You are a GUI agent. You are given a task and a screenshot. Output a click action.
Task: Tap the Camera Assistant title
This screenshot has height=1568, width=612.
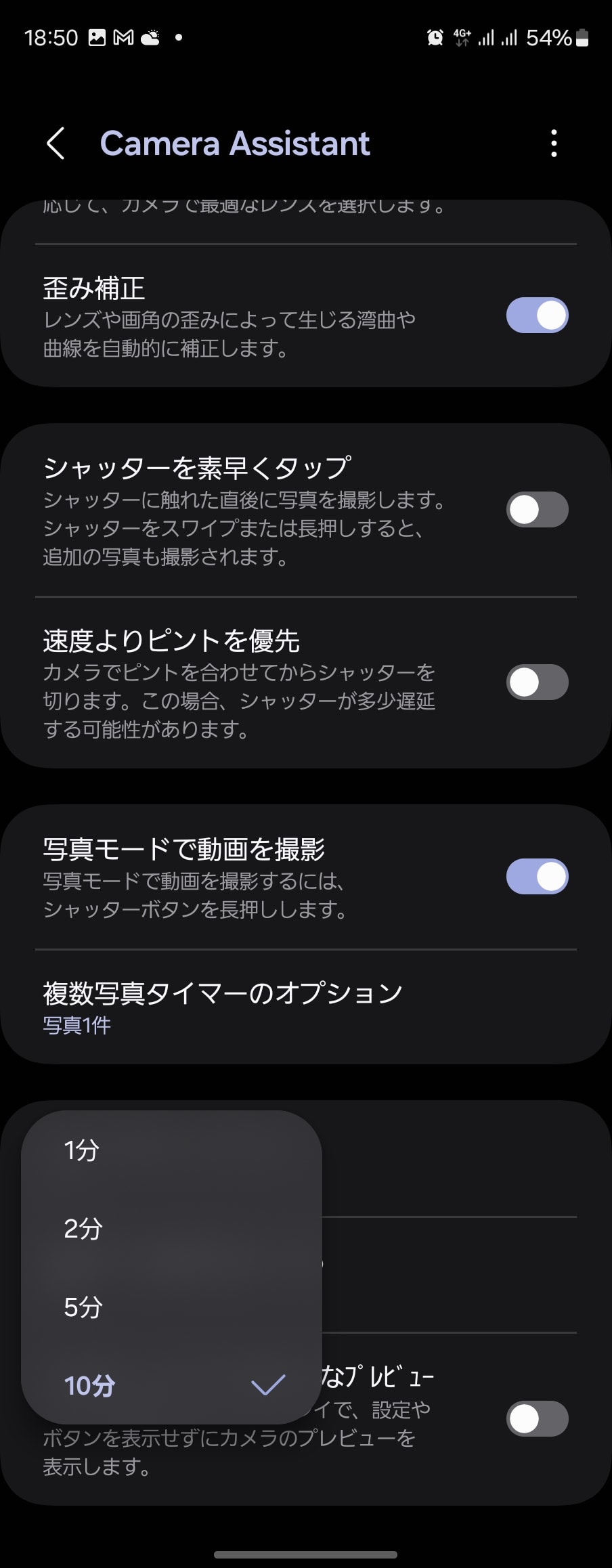coord(235,143)
